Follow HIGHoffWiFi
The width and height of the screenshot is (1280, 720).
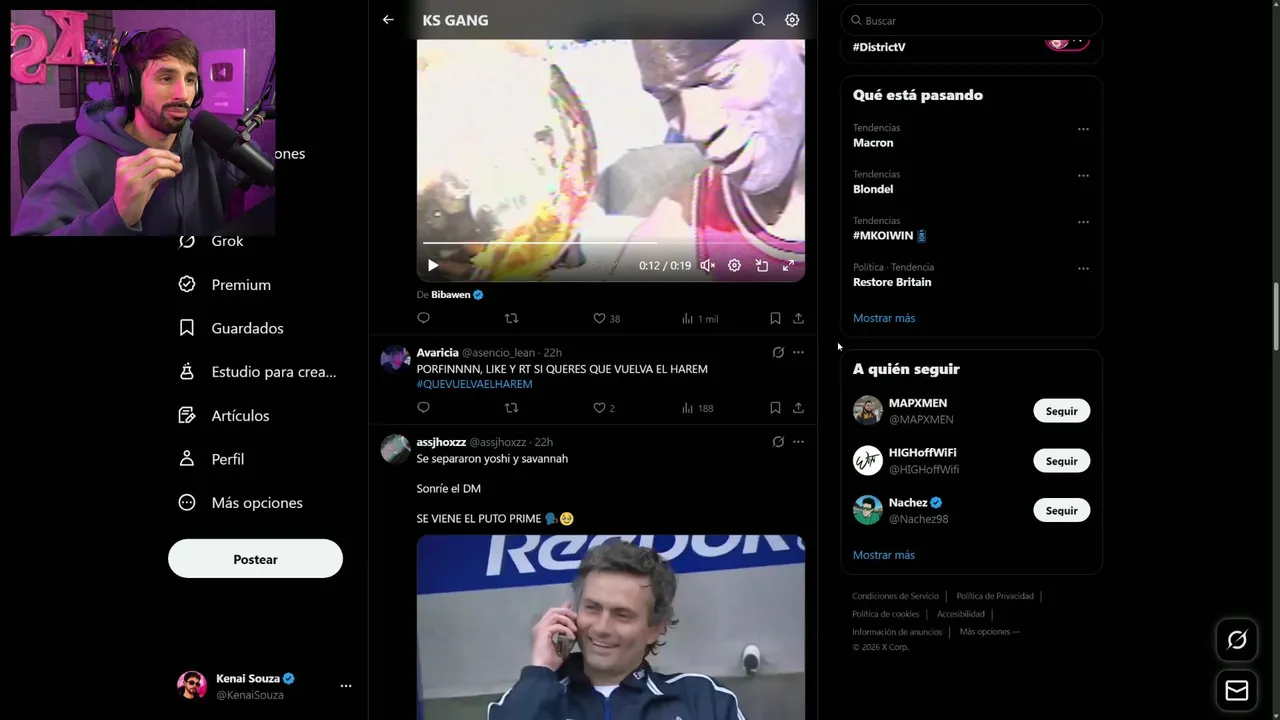click(1061, 461)
